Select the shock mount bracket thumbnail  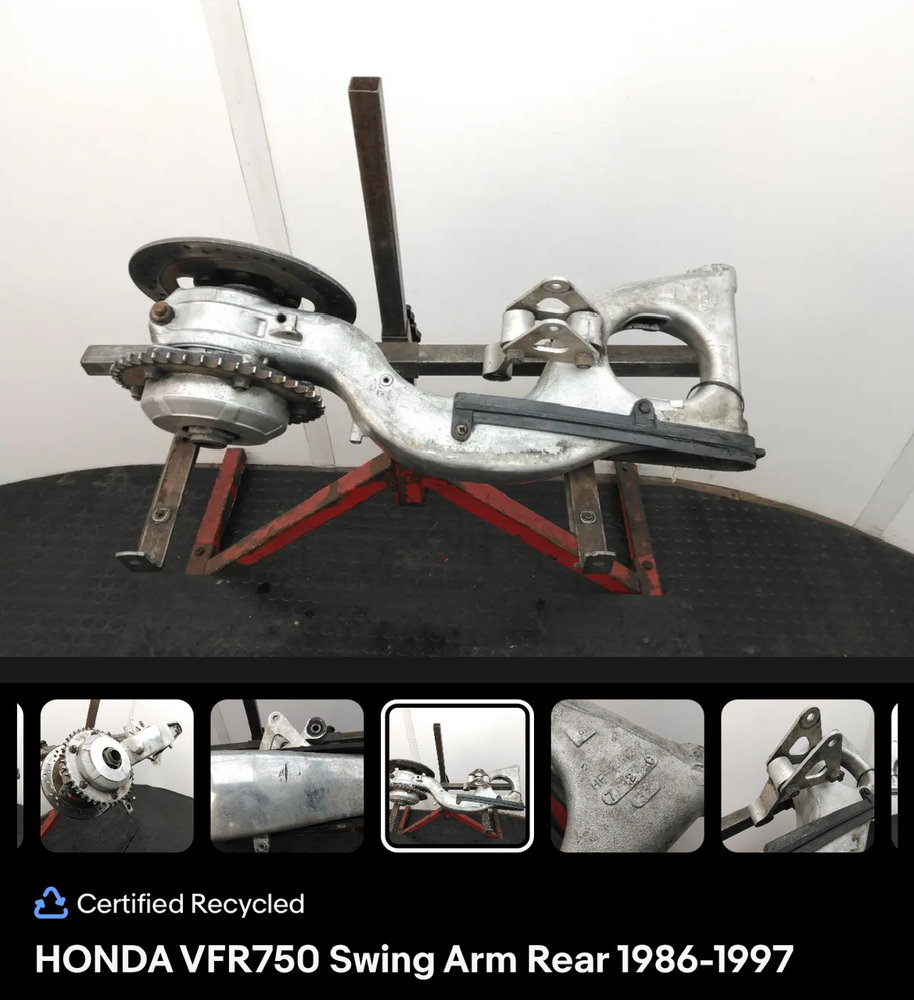(797, 775)
